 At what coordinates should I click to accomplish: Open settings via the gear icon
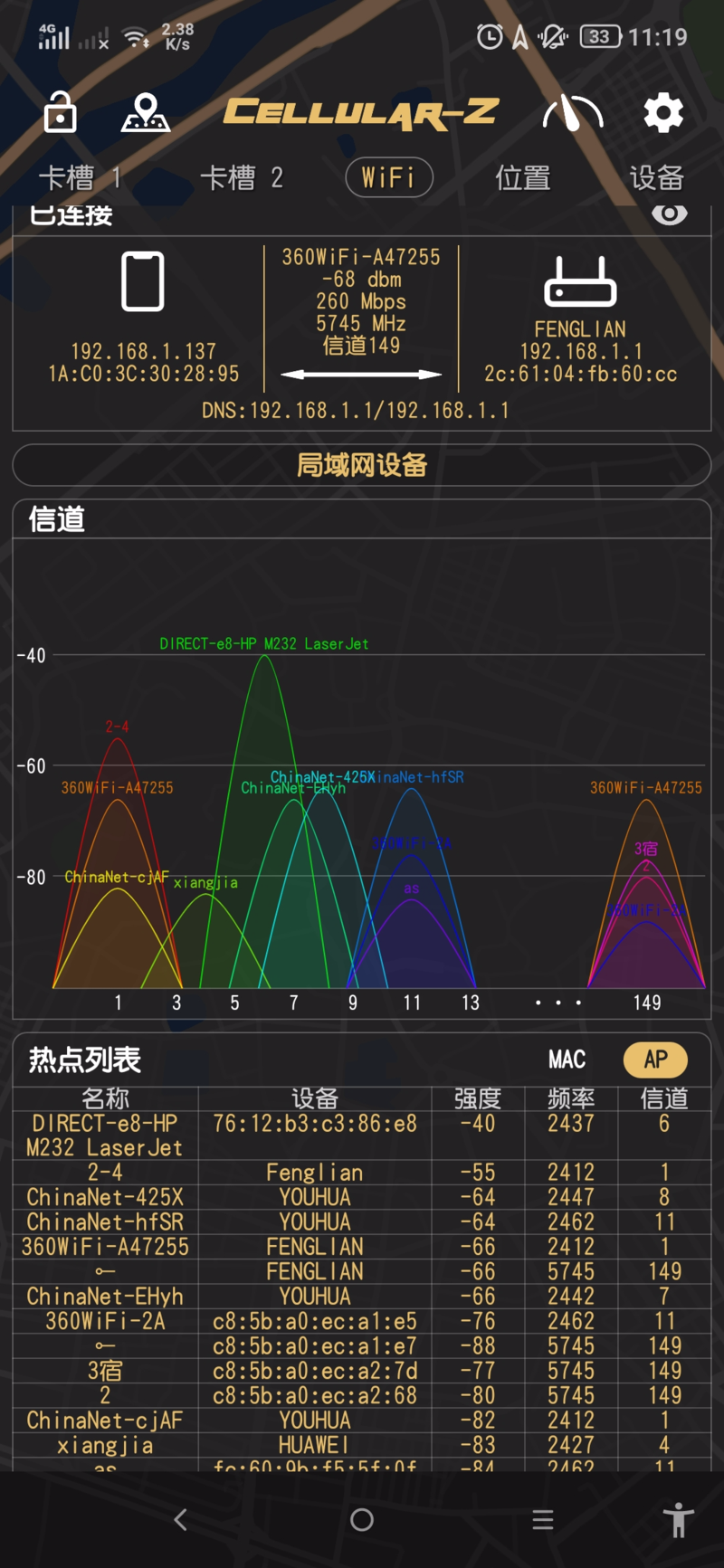(x=662, y=113)
